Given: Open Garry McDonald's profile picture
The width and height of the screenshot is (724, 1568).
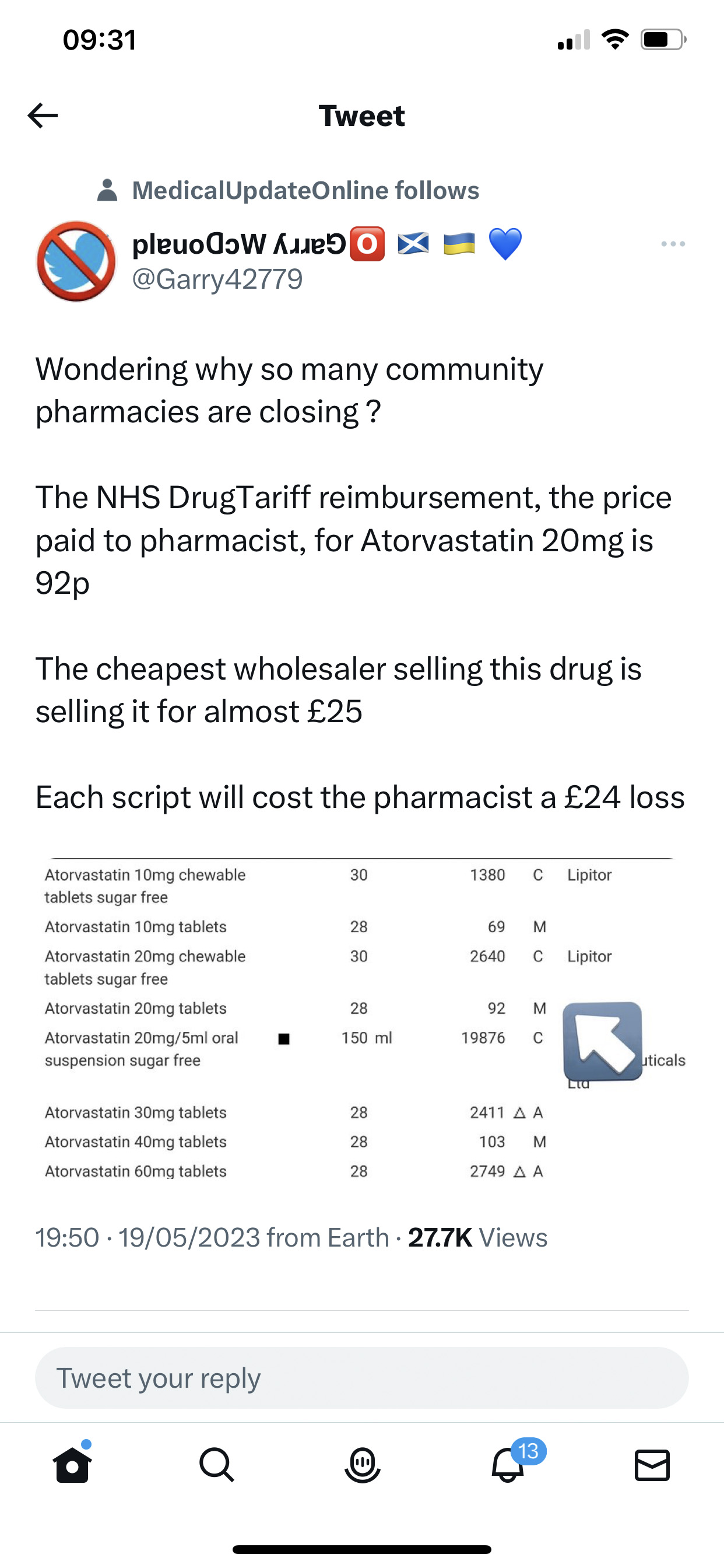Looking at the screenshot, I should (76, 261).
